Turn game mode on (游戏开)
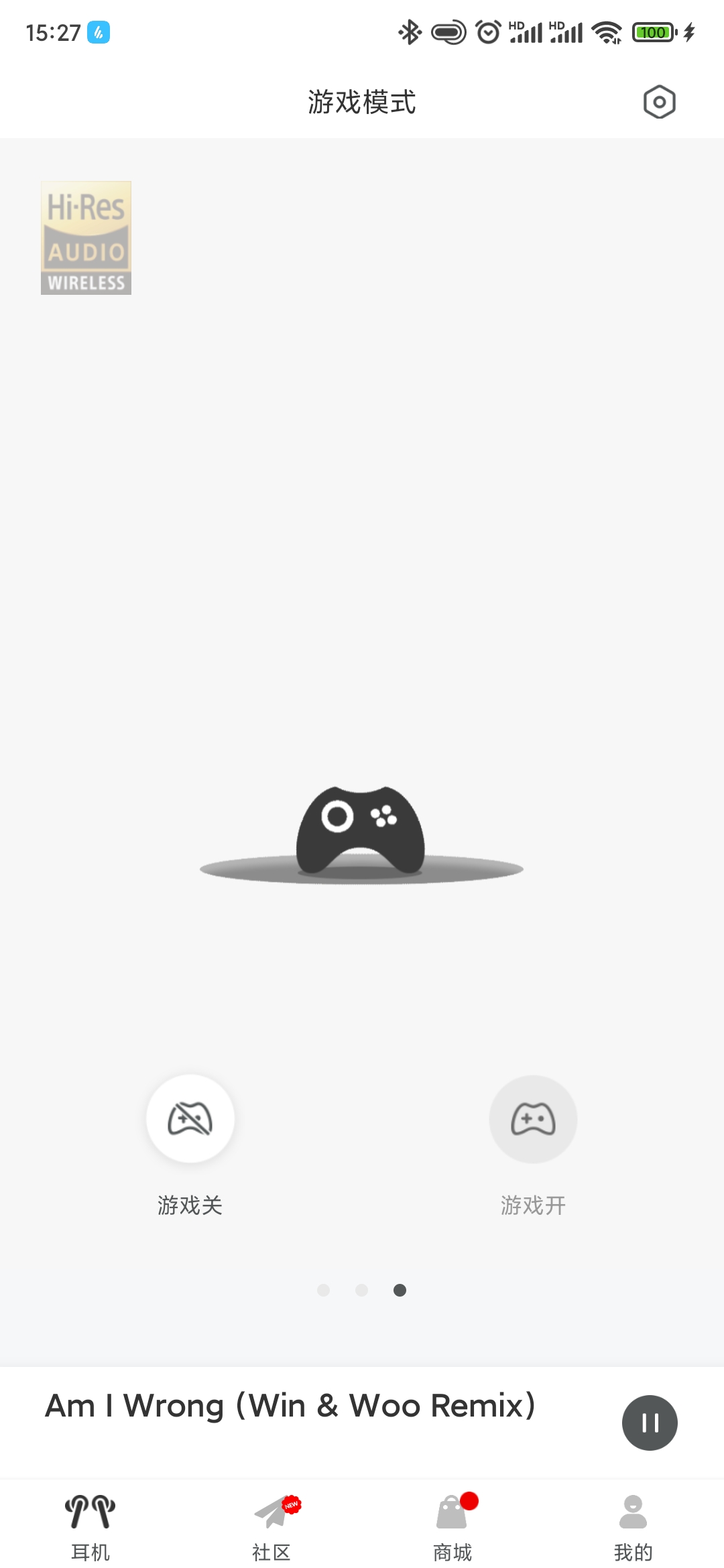The height and width of the screenshot is (1568, 724). pyautogui.click(x=533, y=1118)
